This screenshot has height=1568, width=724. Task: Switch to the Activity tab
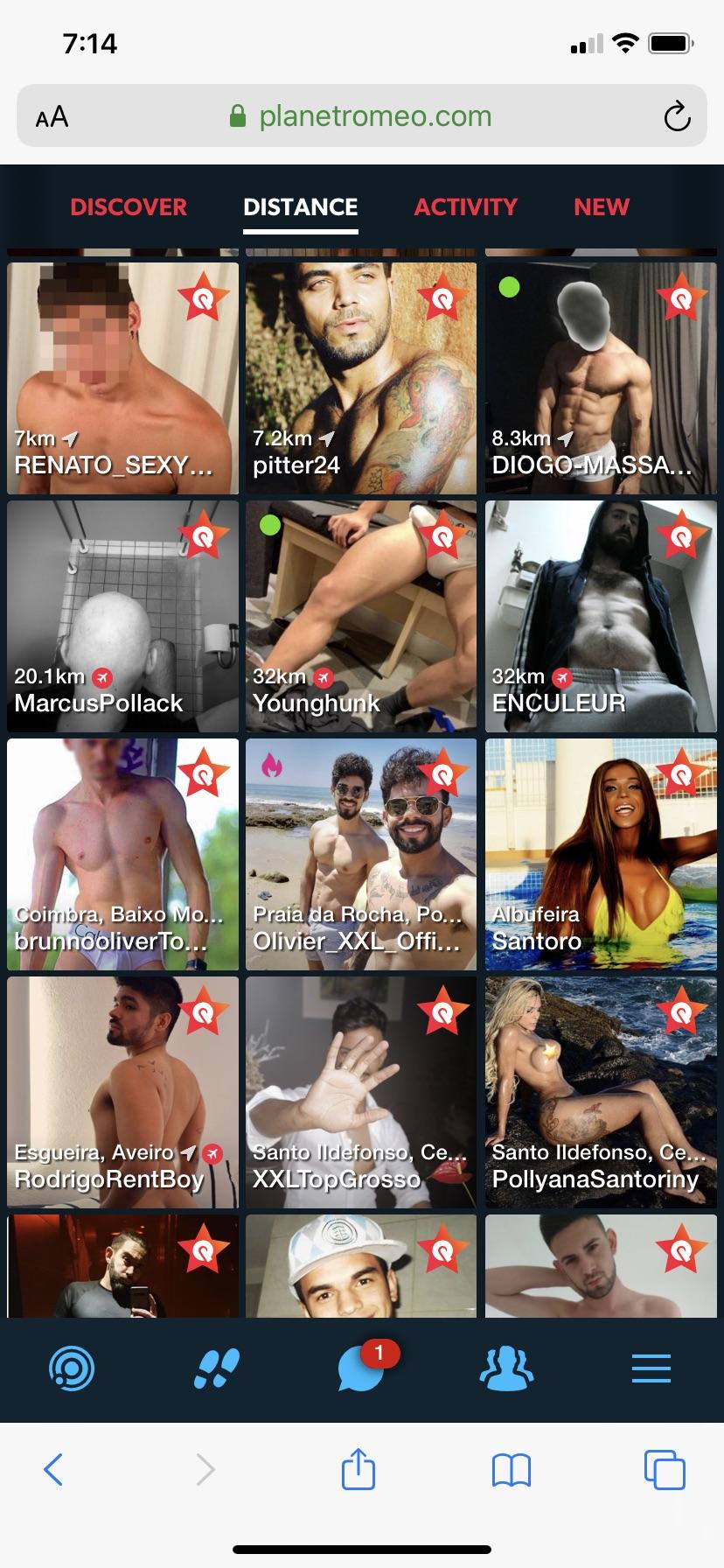click(465, 207)
